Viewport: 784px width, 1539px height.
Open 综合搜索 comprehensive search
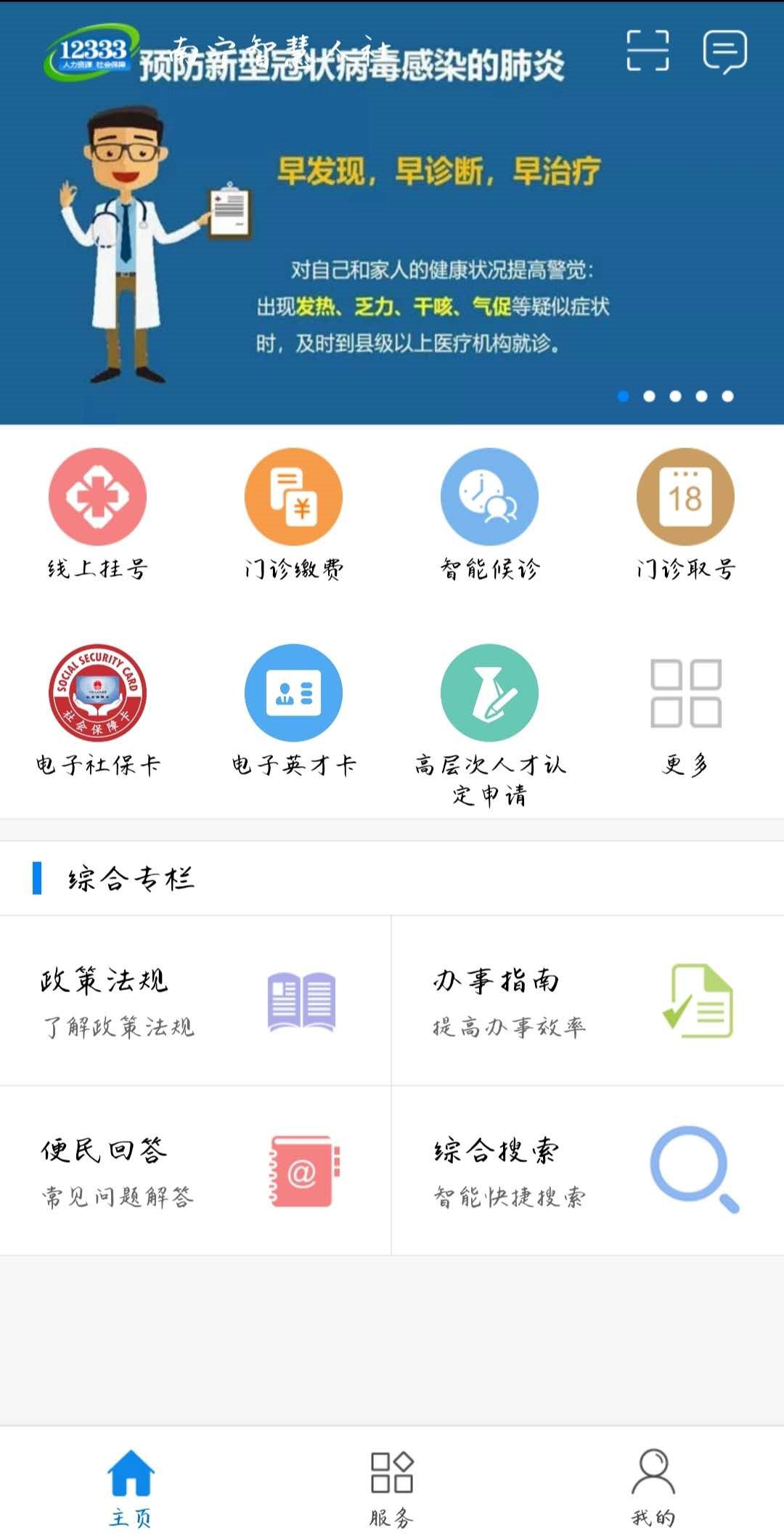pos(587,1170)
